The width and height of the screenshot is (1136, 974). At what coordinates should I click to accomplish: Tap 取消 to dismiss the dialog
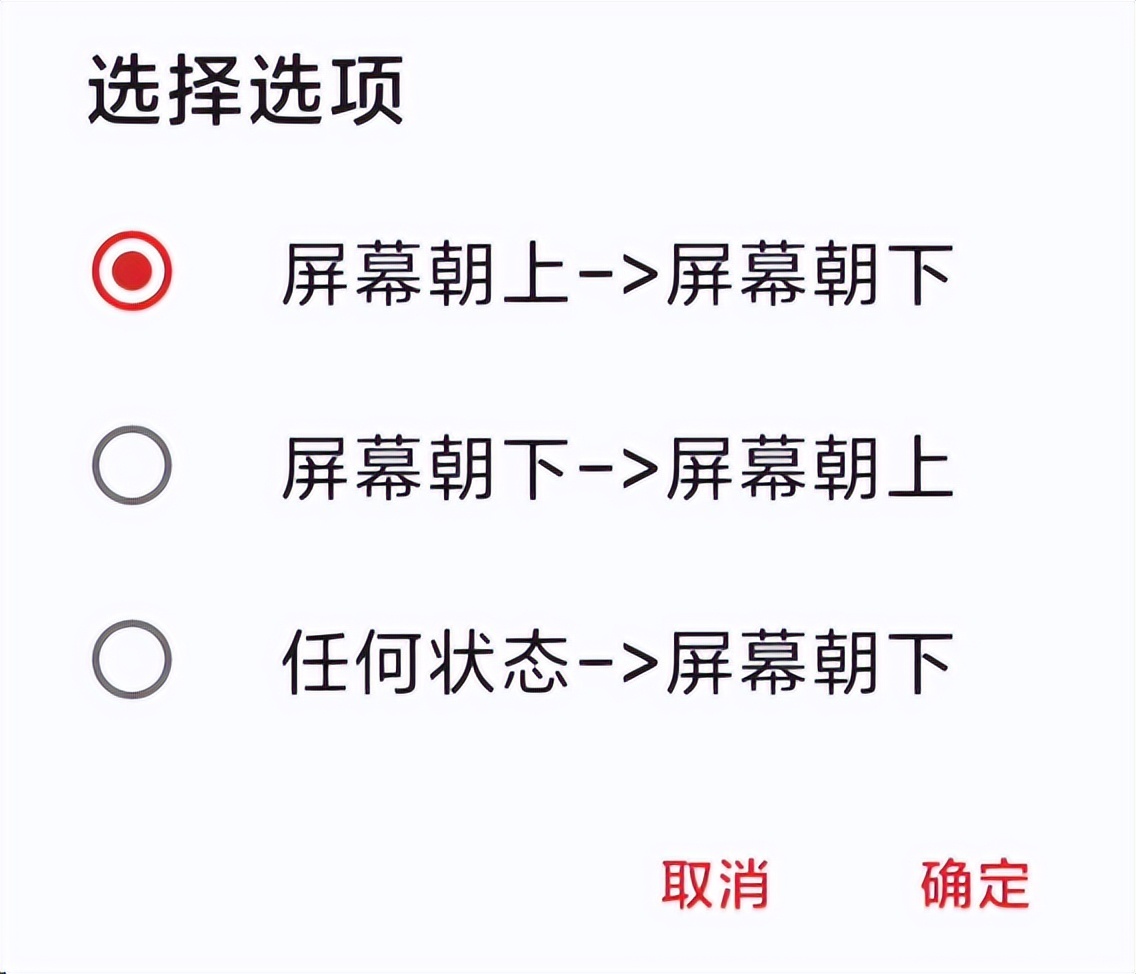coord(715,883)
